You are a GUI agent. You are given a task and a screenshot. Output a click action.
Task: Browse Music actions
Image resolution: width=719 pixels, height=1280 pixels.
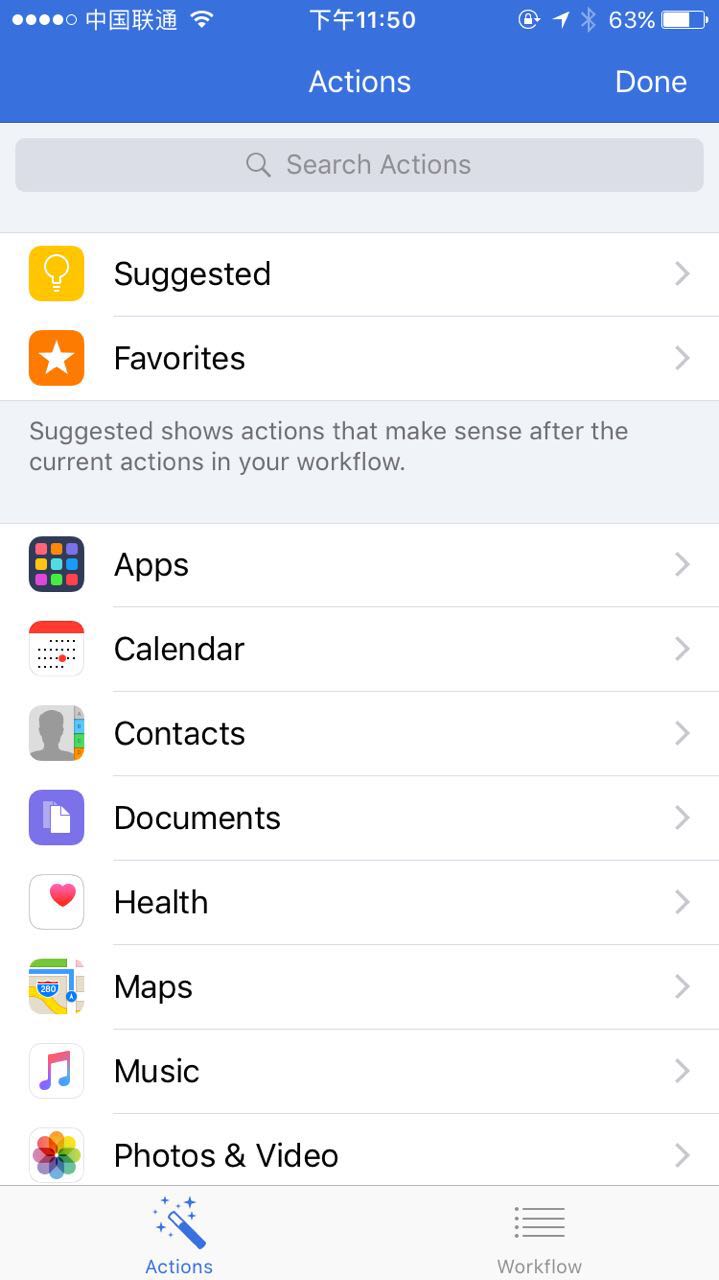coord(359,1071)
